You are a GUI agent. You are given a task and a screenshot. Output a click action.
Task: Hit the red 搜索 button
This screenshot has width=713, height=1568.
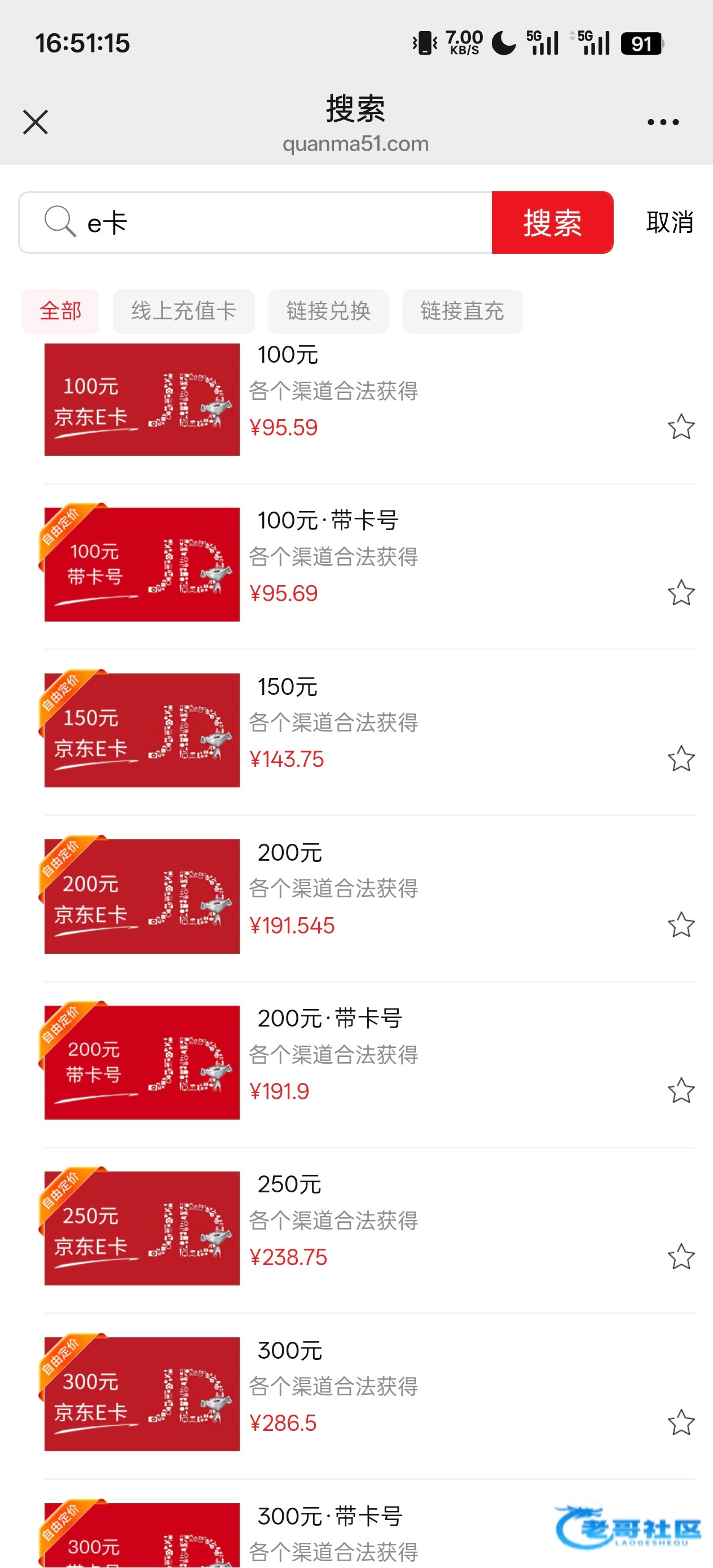click(x=552, y=223)
